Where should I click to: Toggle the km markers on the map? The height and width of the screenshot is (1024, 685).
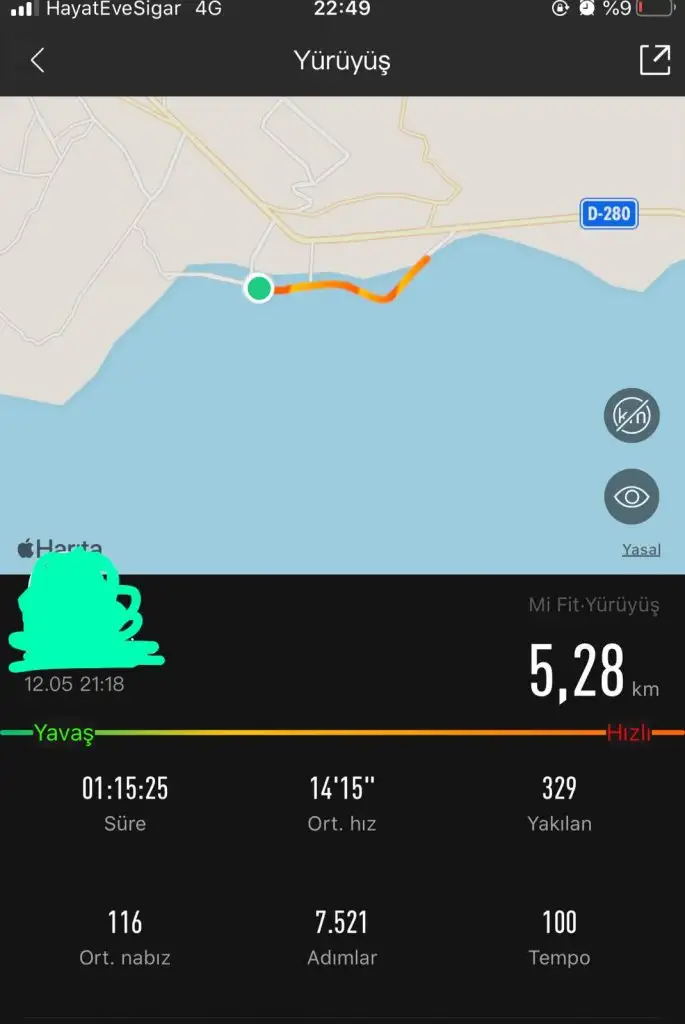(631, 415)
